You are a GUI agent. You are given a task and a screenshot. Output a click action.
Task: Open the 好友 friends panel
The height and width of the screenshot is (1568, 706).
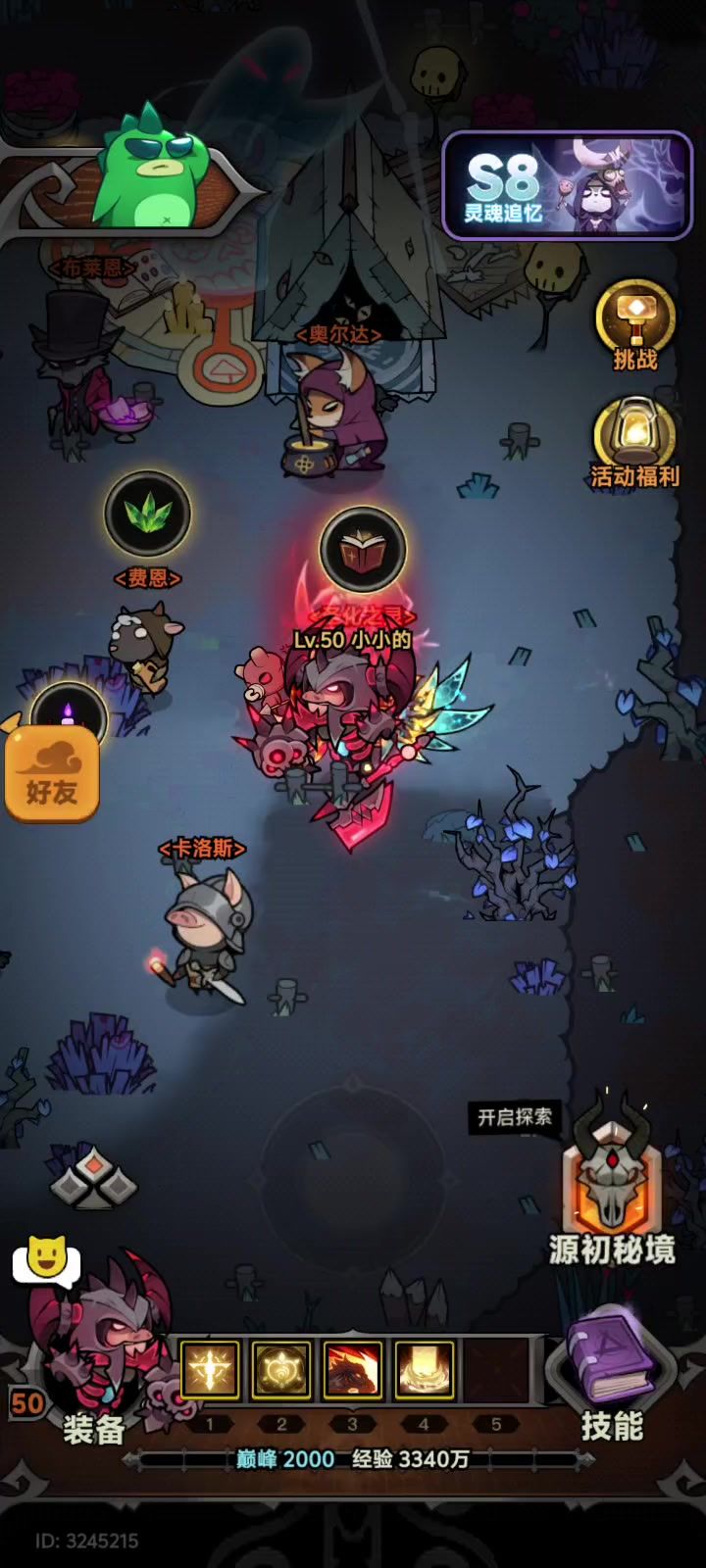(x=52, y=774)
